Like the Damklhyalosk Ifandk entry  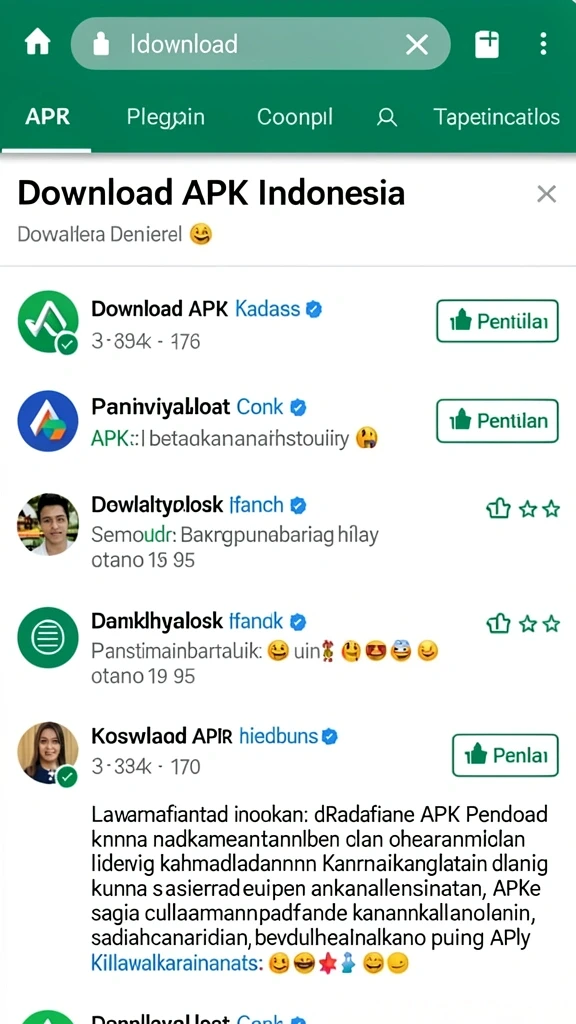coord(498,624)
